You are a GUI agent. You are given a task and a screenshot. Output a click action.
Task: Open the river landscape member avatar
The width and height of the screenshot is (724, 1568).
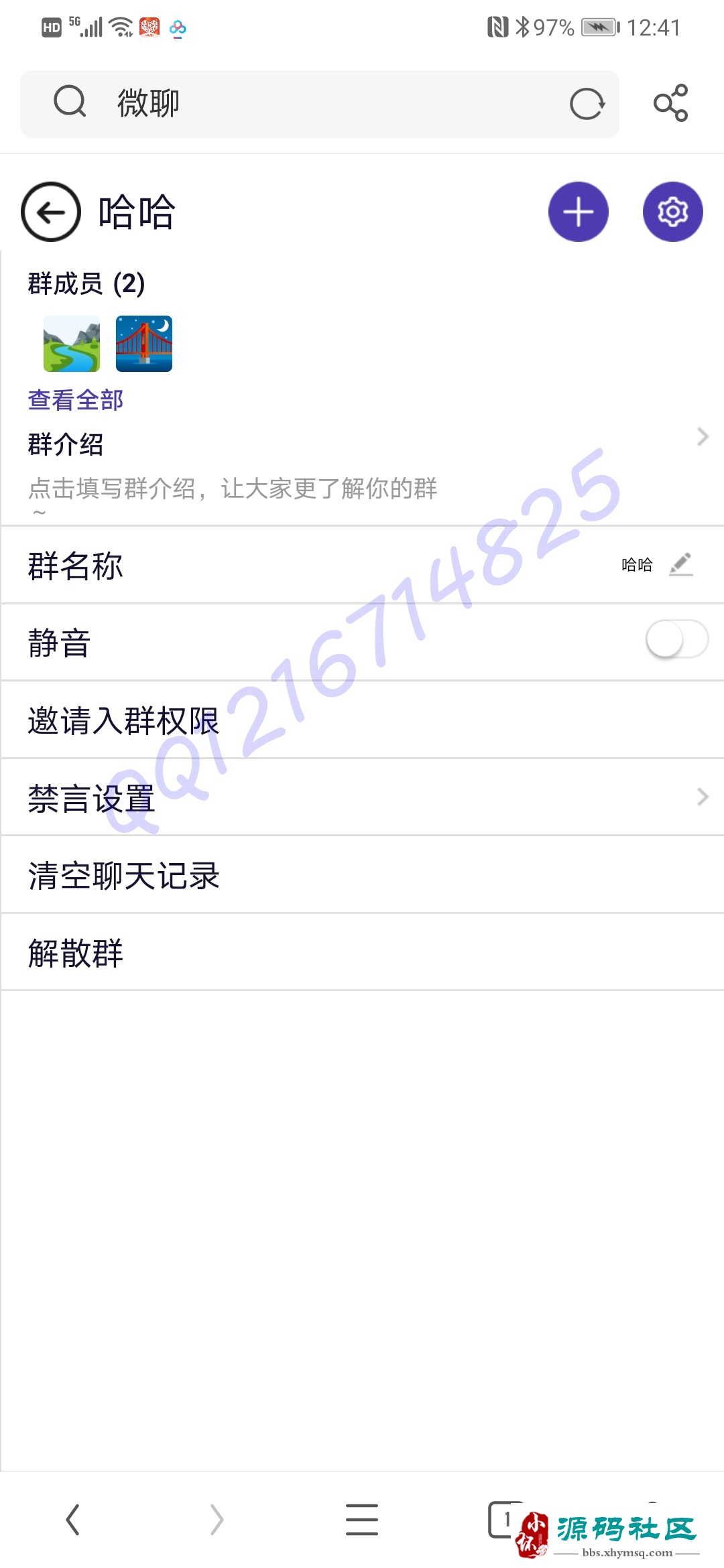(72, 344)
